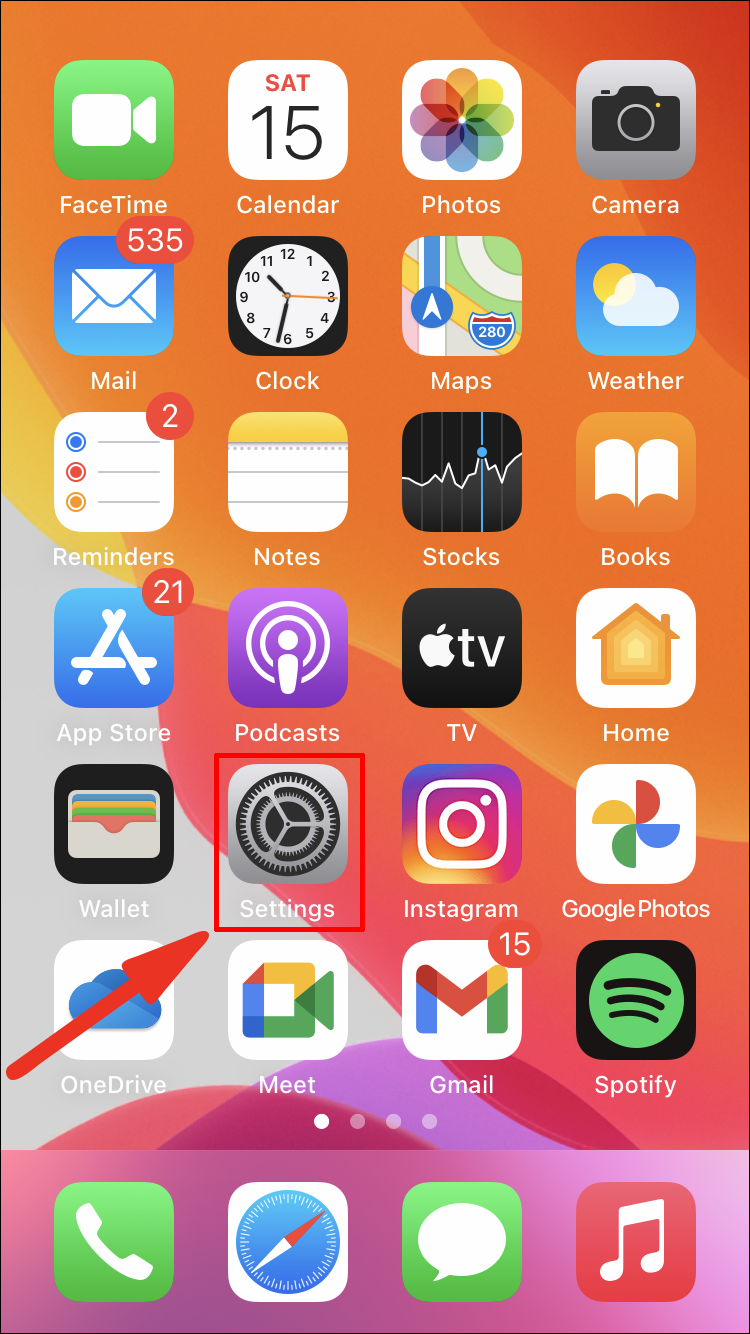Open Google Photos
This screenshot has height=1334, width=750.
click(635, 824)
